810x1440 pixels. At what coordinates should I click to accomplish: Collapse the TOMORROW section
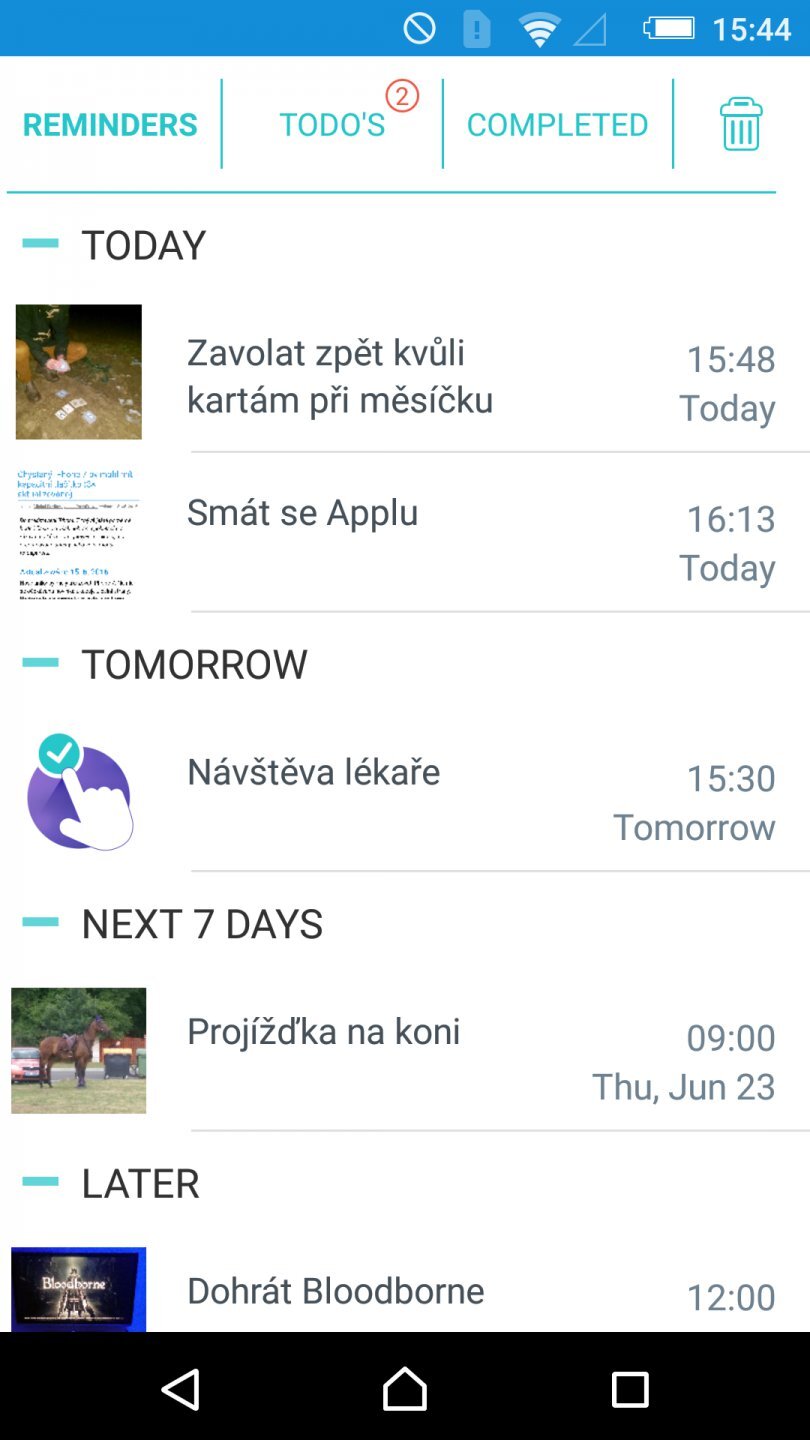(40, 663)
